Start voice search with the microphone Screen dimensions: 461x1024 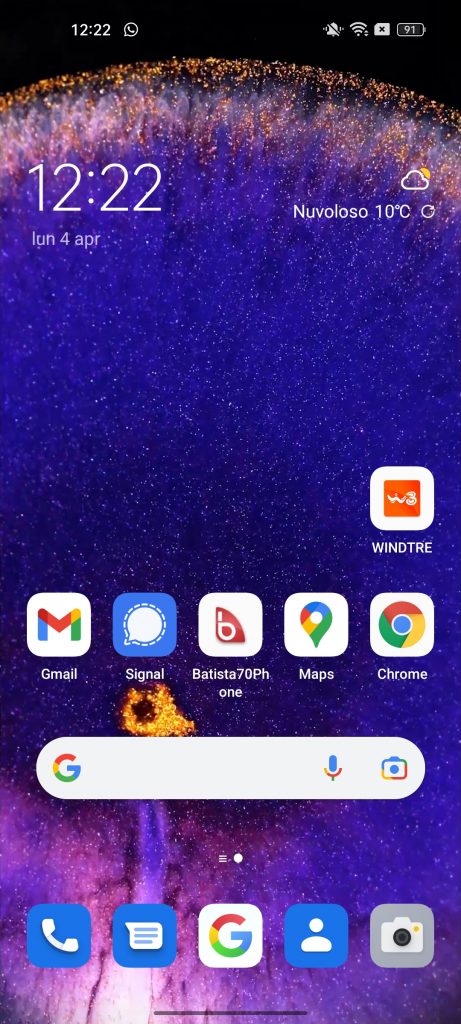pos(333,768)
